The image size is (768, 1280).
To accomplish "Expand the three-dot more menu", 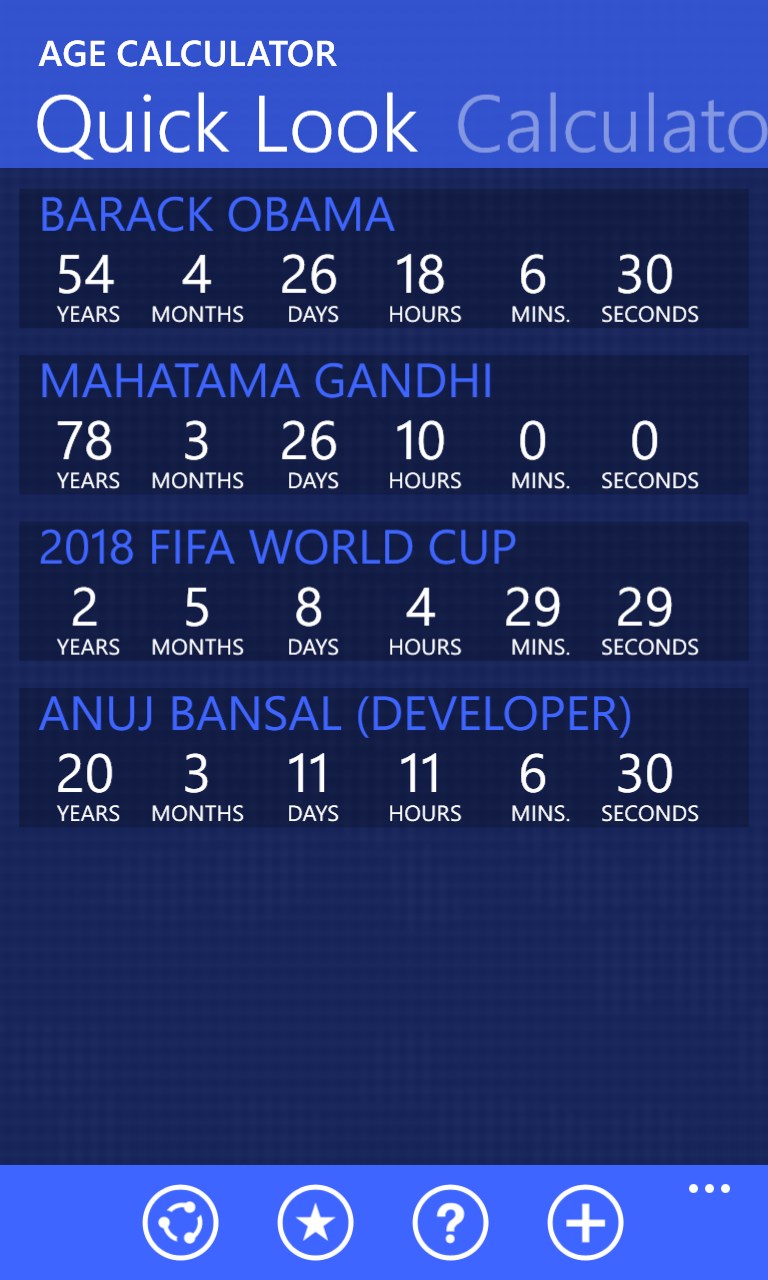I will point(709,1189).
